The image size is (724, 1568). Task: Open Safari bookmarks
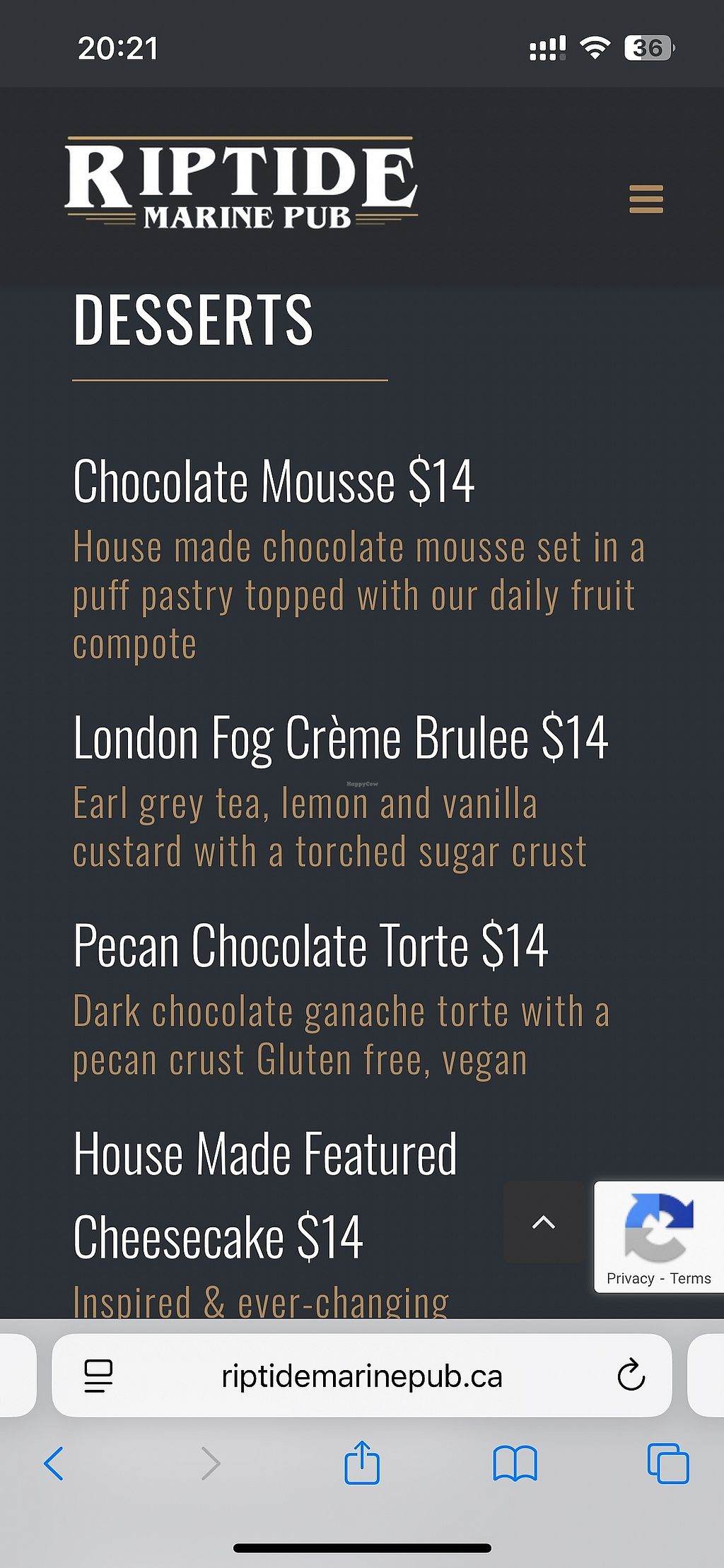[x=515, y=1463]
